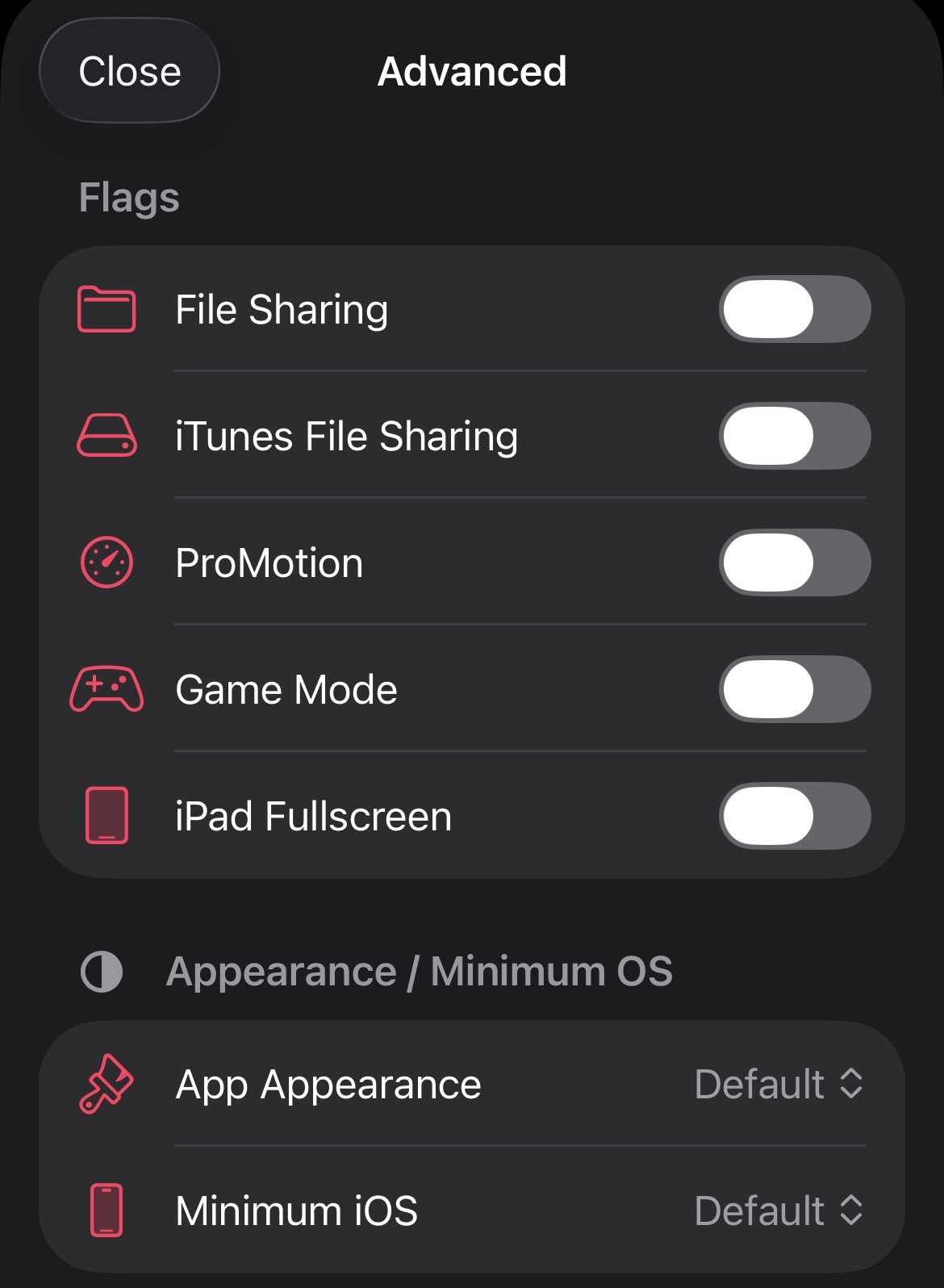Close the Advanced settings sheet
The image size is (944, 1288).
129,71
